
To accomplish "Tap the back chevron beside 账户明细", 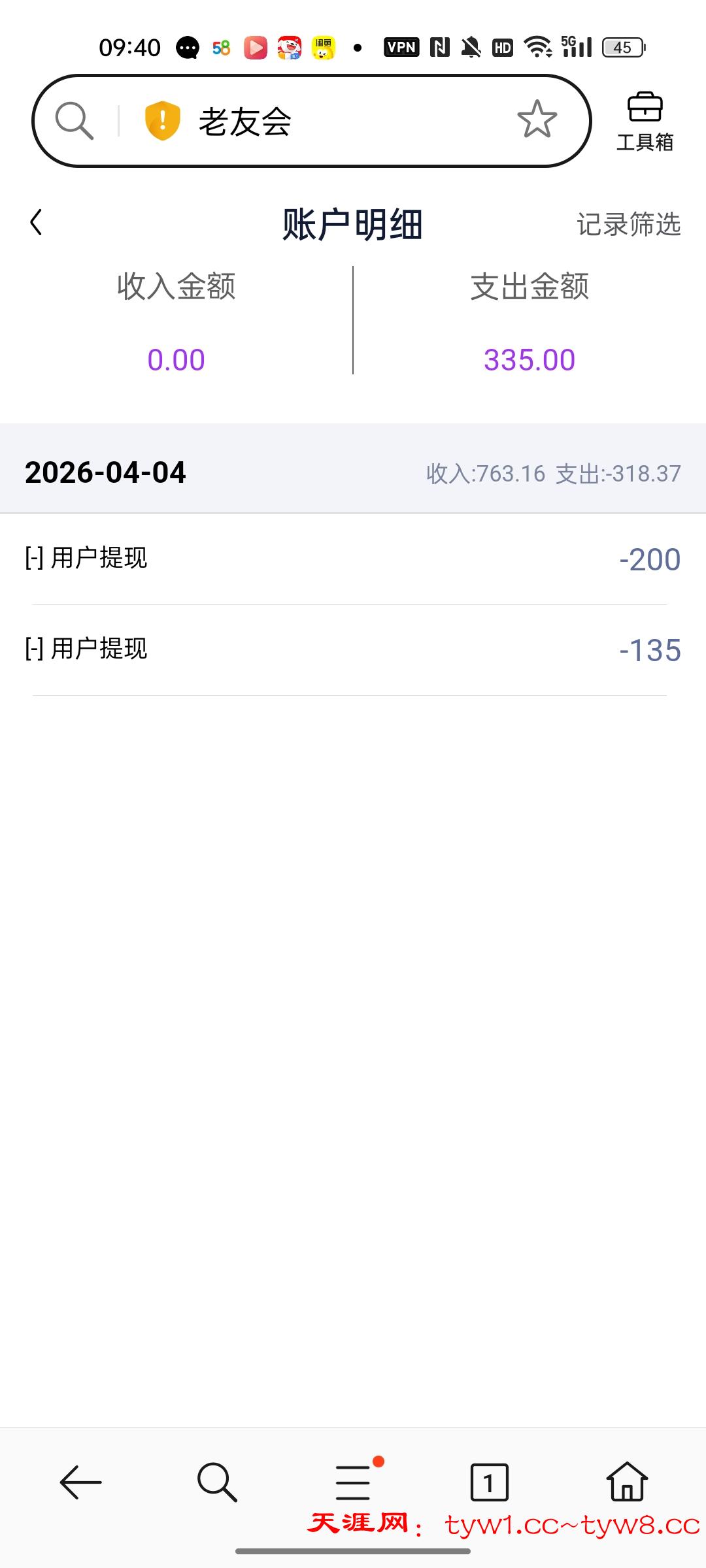I will pos(37,222).
